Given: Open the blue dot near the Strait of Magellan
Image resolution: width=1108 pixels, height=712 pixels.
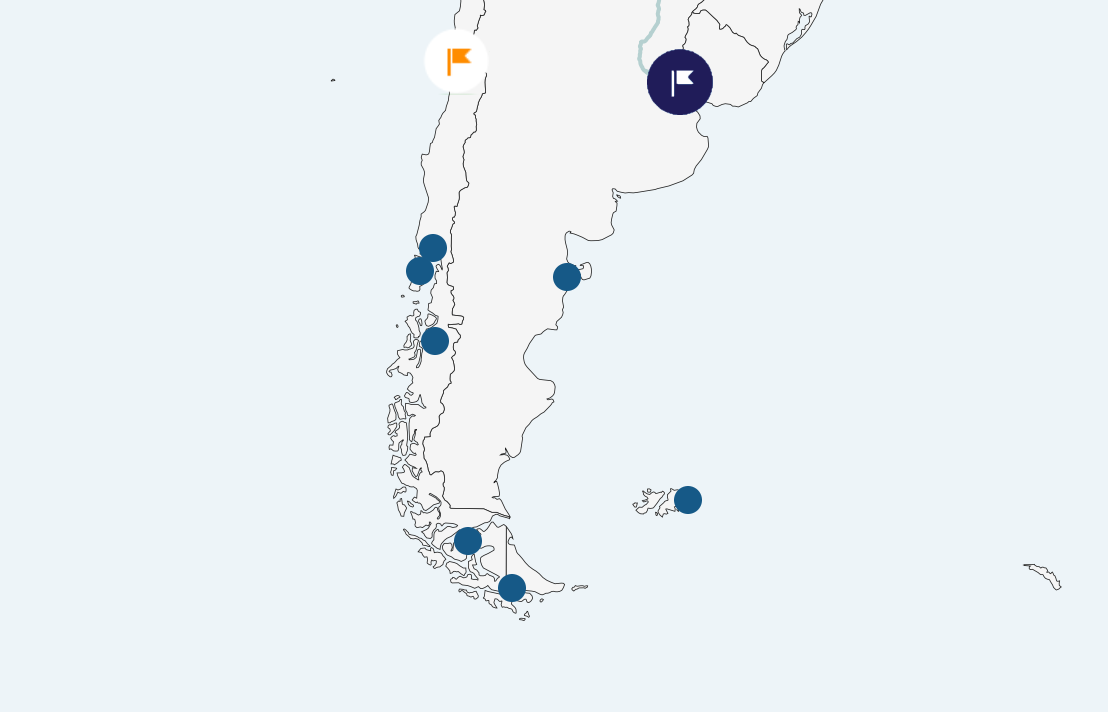Looking at the screenshot, I should tap(468, 541).
